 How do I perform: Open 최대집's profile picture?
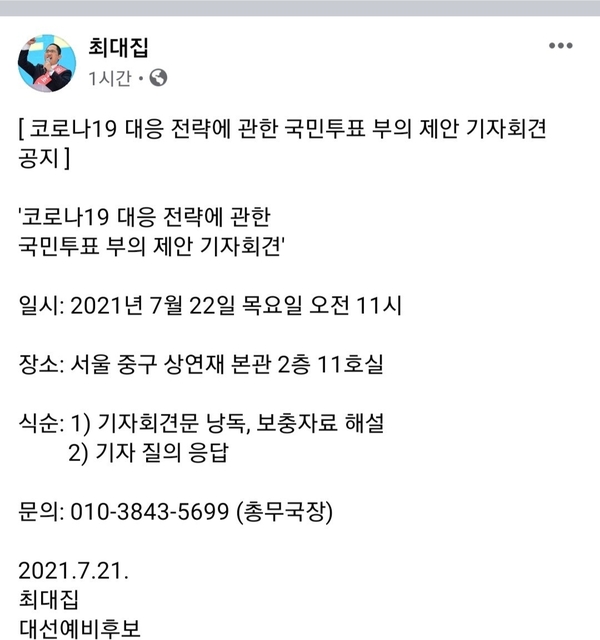coord(48,62)
